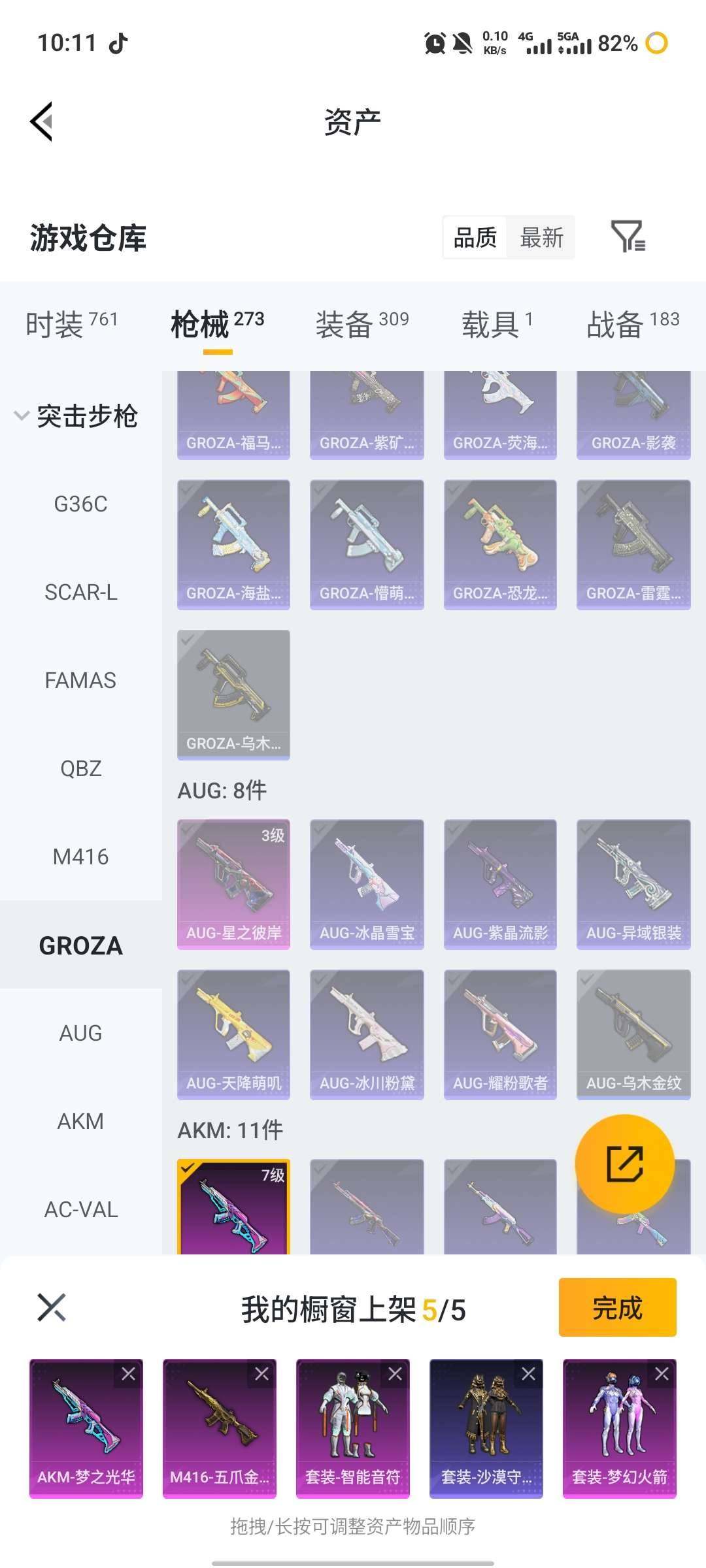706x1568 pixels.
Task: Select M416 in the weapon sidebar
Action: click(80, 857)
